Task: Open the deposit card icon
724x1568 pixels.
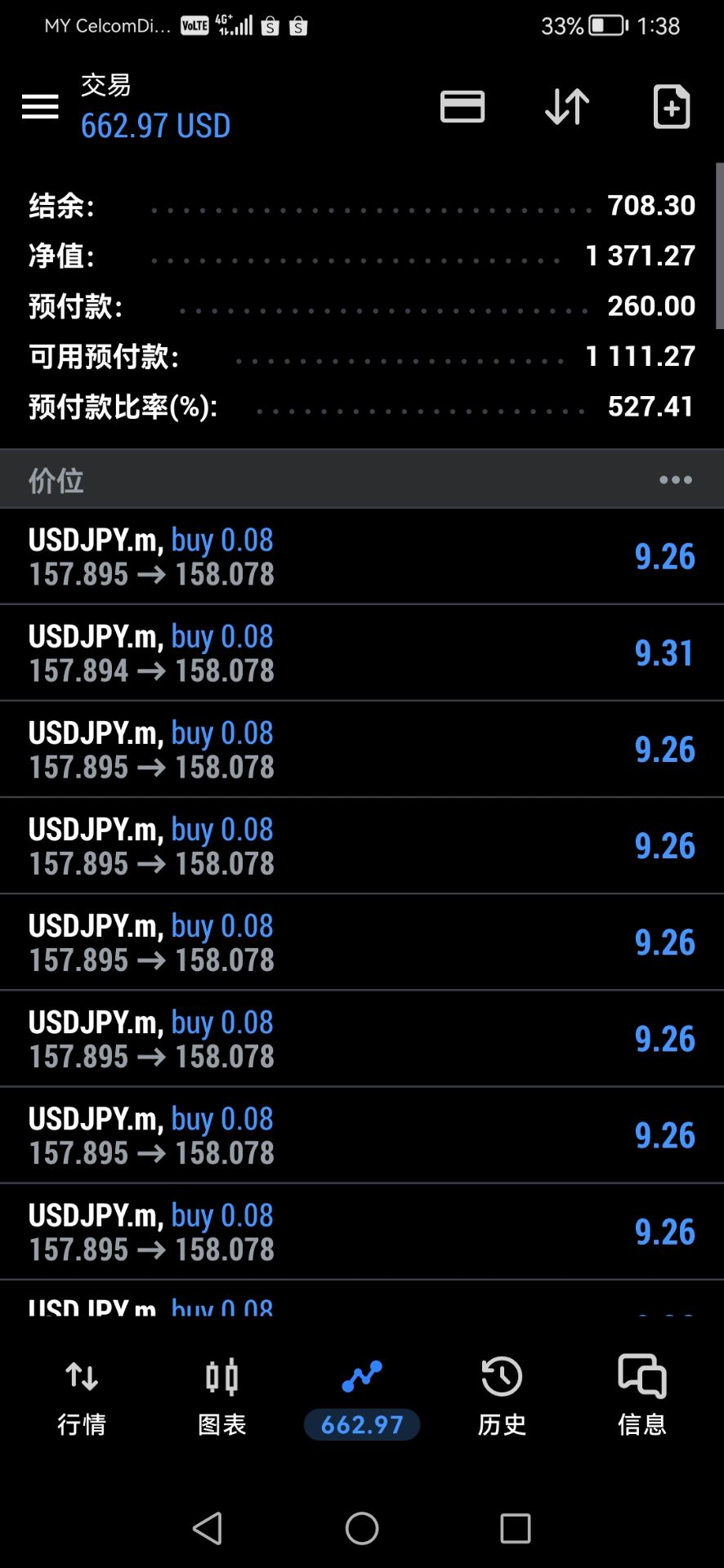Action: 463,106
